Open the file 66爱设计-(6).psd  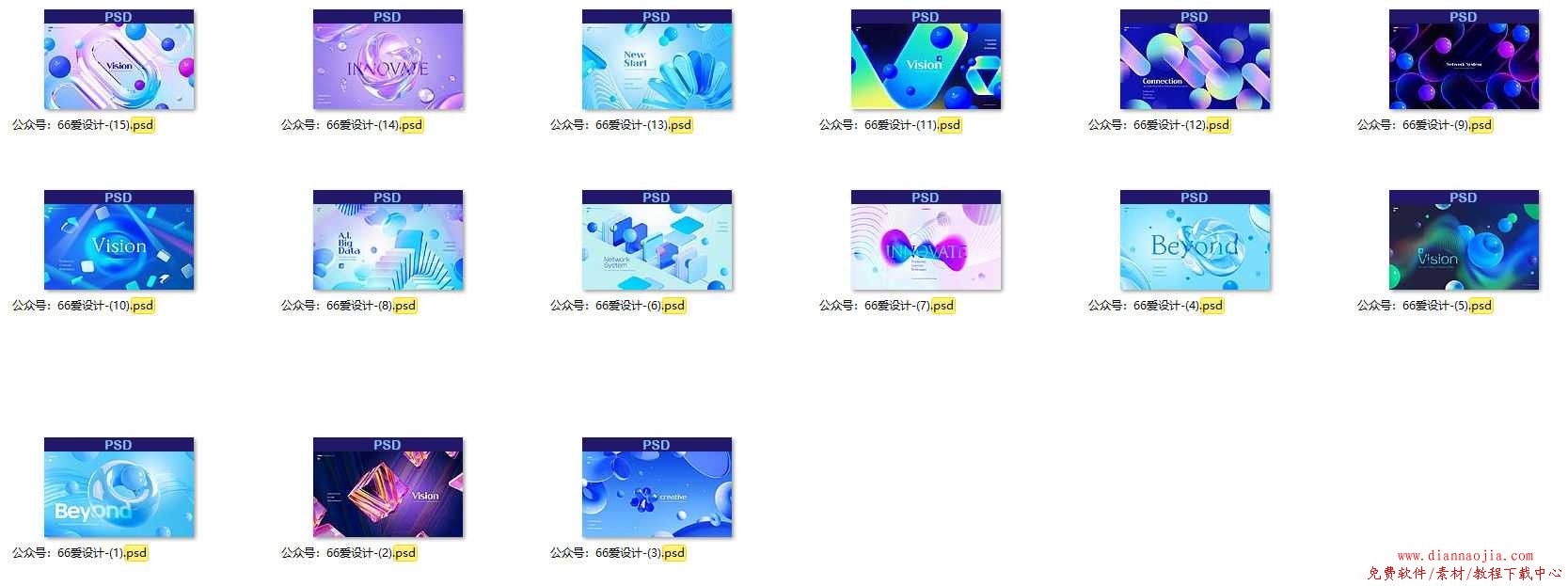(657, 241)
